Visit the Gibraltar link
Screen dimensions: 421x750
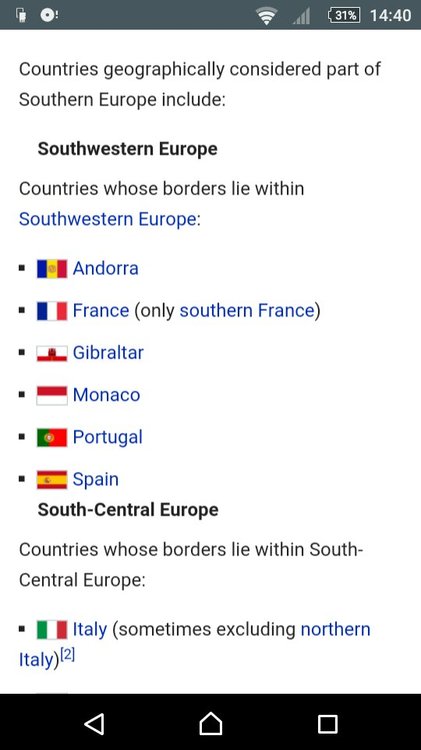pos(108,353)
